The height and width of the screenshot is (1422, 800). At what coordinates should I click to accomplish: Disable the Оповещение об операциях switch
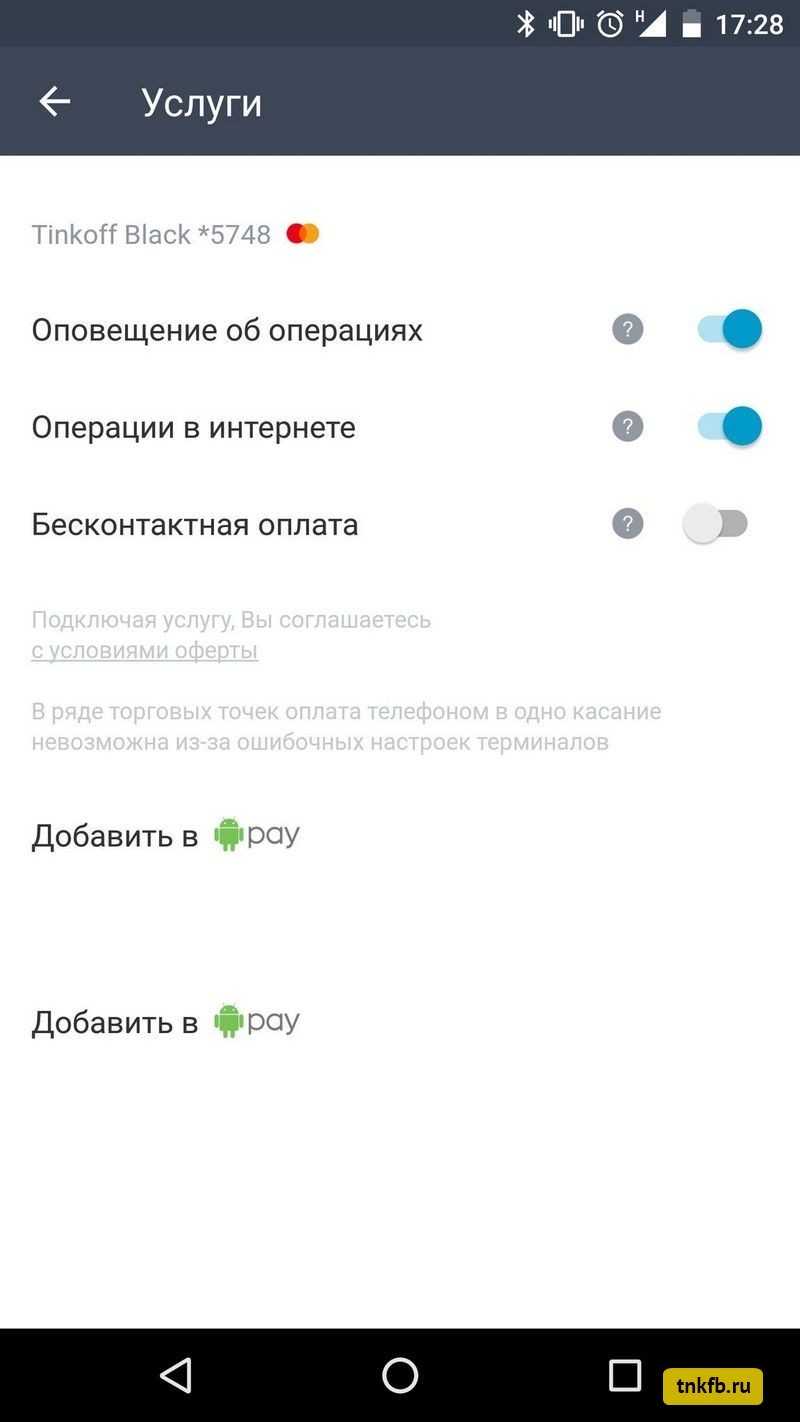tap(729, 329)
